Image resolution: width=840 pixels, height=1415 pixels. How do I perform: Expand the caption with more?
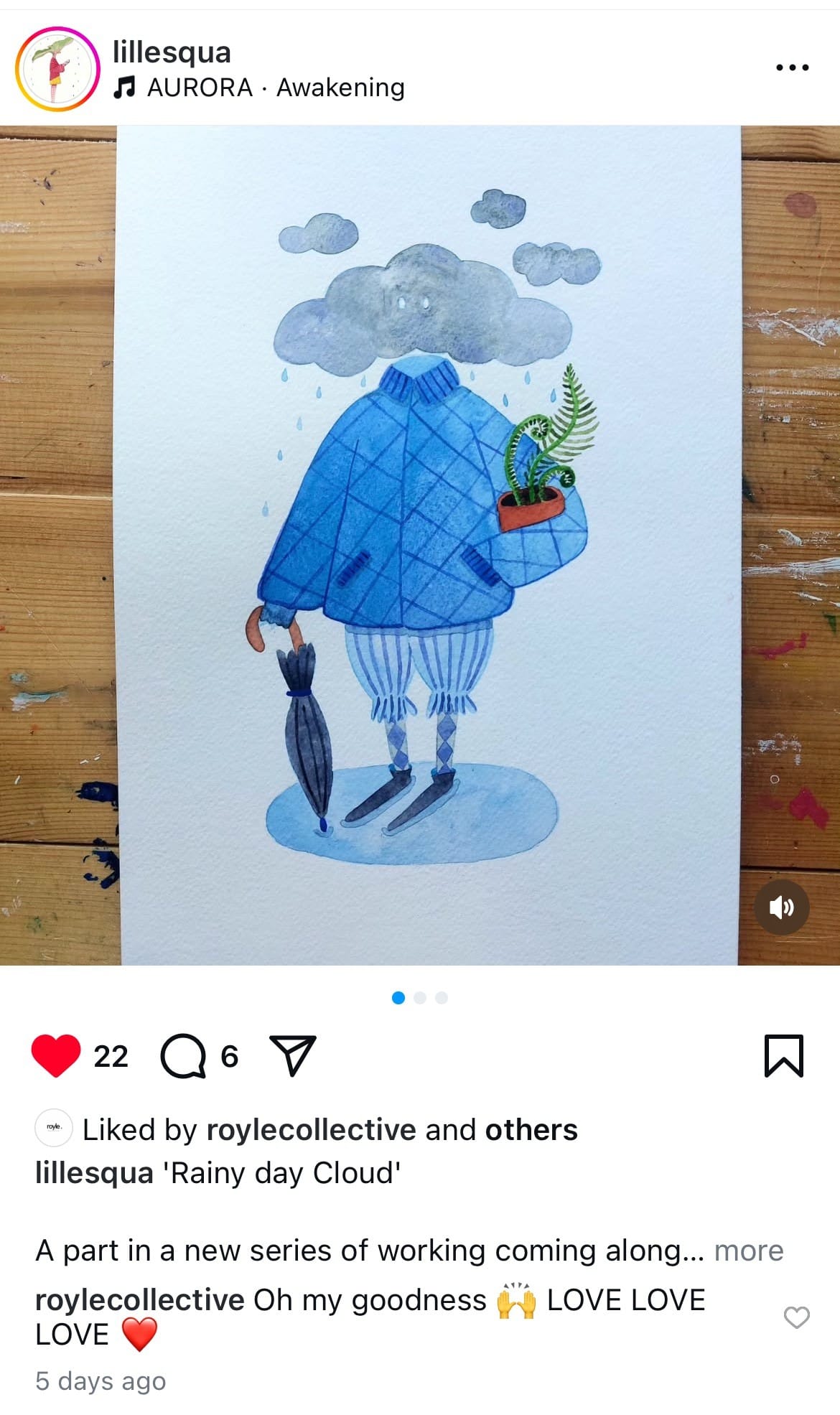748,1251
